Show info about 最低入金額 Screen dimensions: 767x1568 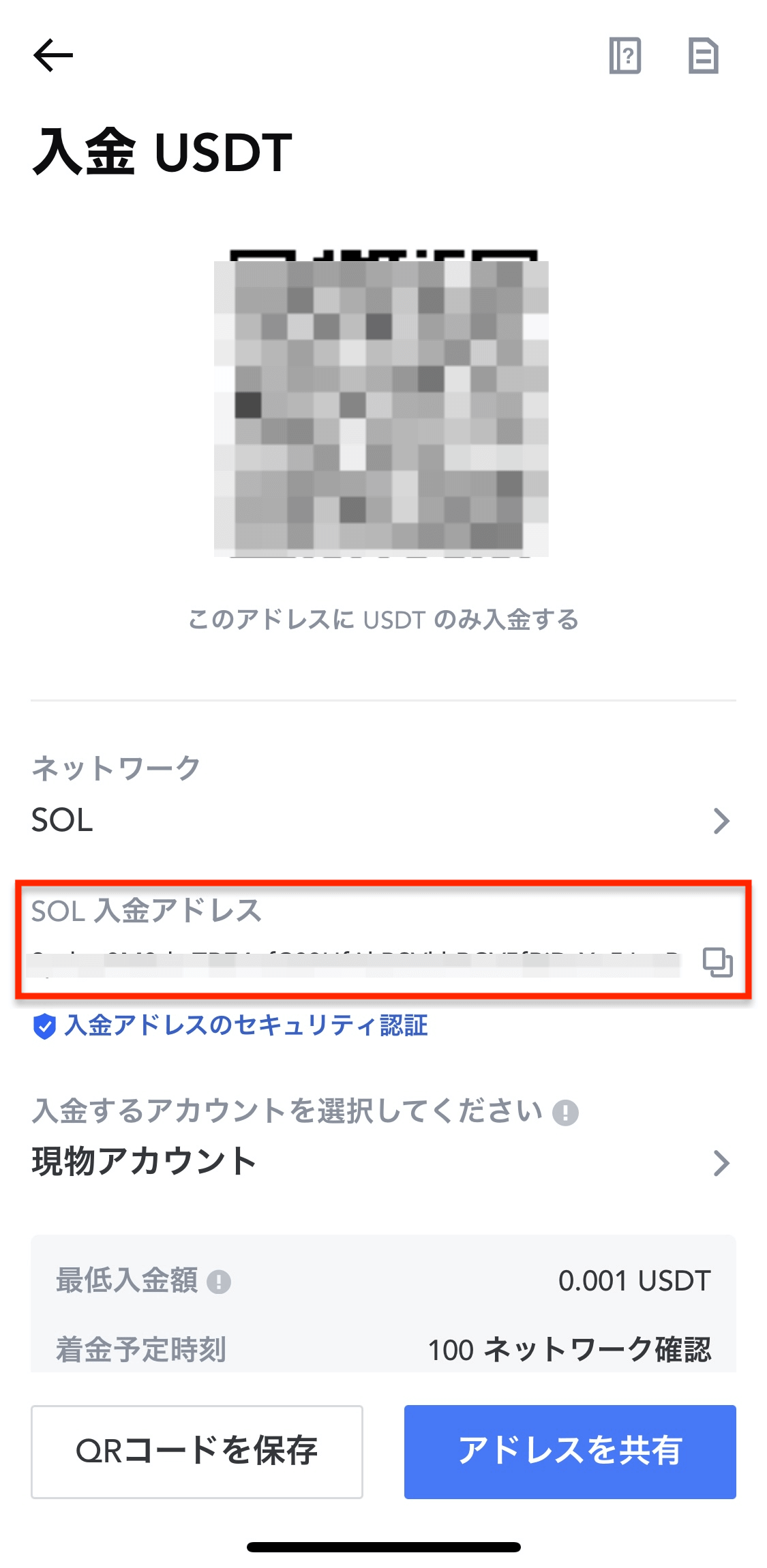219,1282
